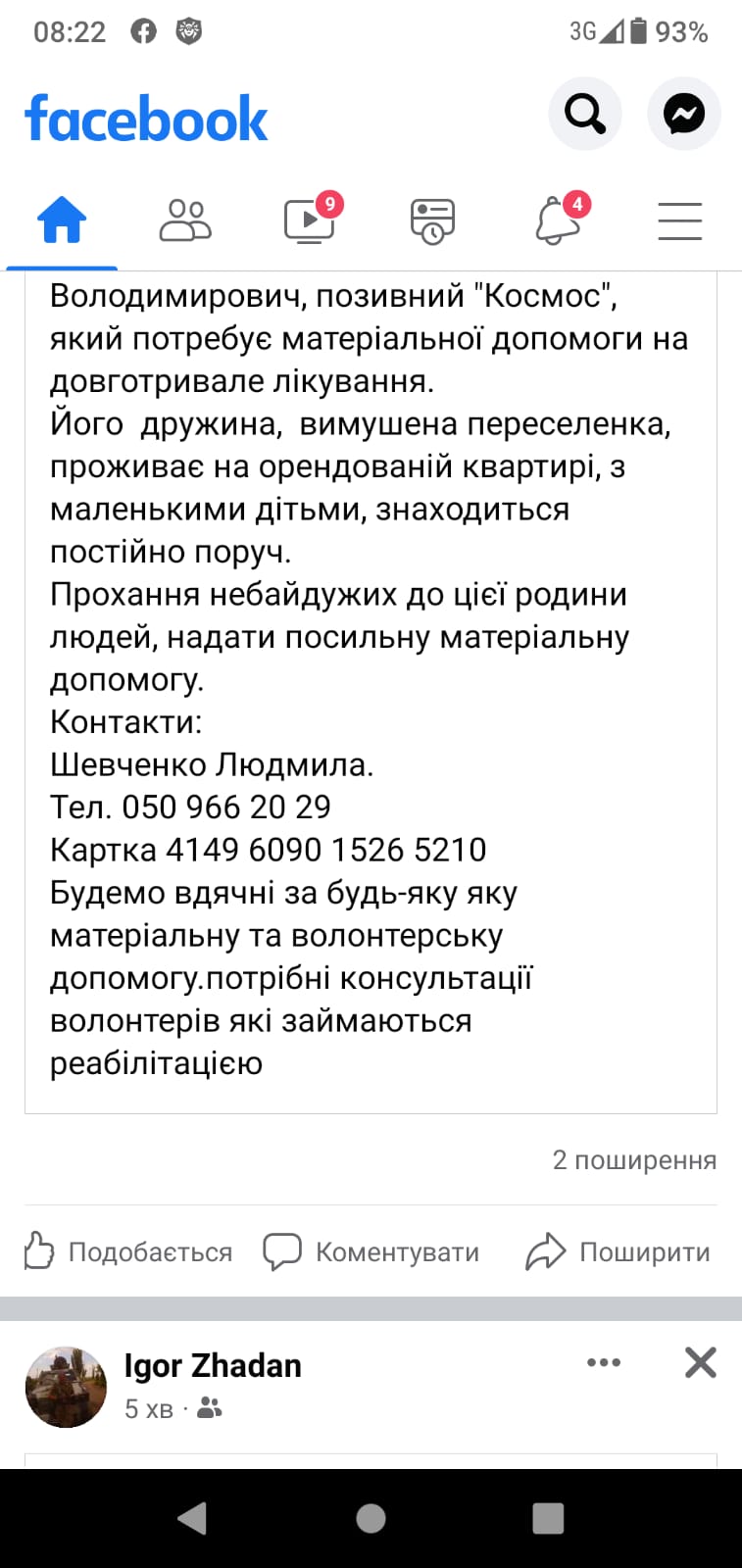Viewport: 742px width, 1568px height.
Task: Open Facebook search
Action: 584,115
